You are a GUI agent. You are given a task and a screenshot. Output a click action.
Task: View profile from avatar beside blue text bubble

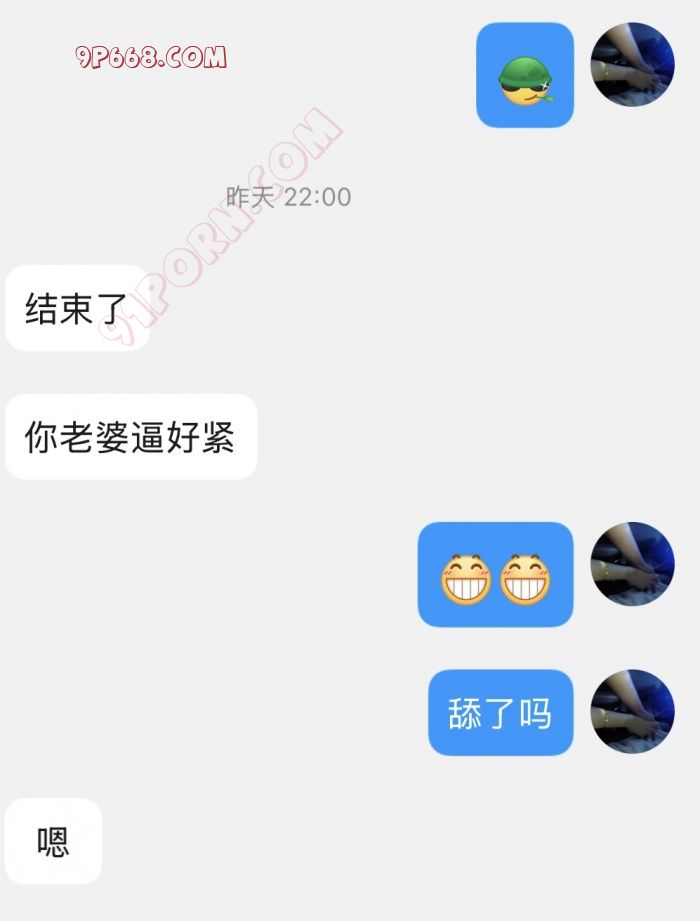(x=632, y=711)
